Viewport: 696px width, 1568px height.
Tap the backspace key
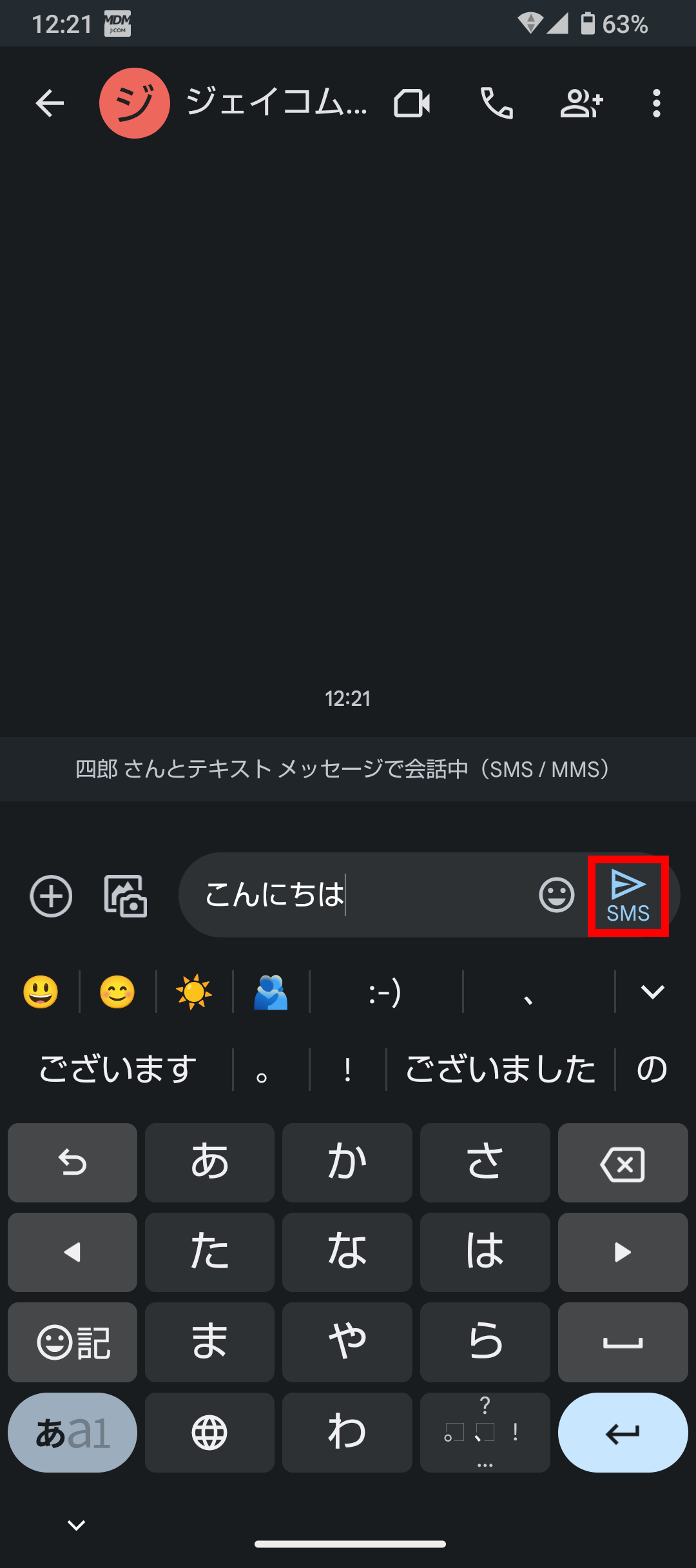623,1163
